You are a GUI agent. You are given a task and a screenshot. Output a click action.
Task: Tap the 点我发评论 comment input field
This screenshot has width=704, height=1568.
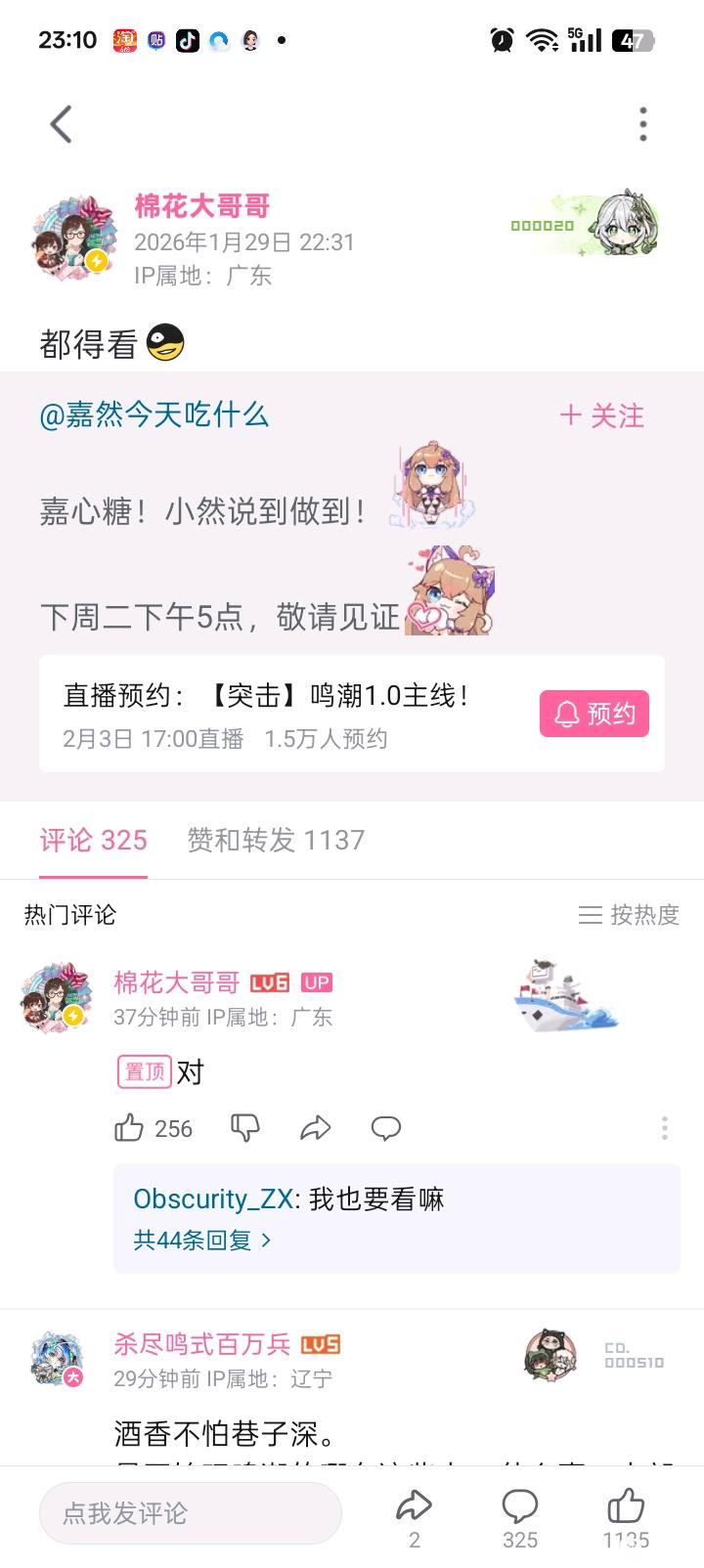[191, 1513]
